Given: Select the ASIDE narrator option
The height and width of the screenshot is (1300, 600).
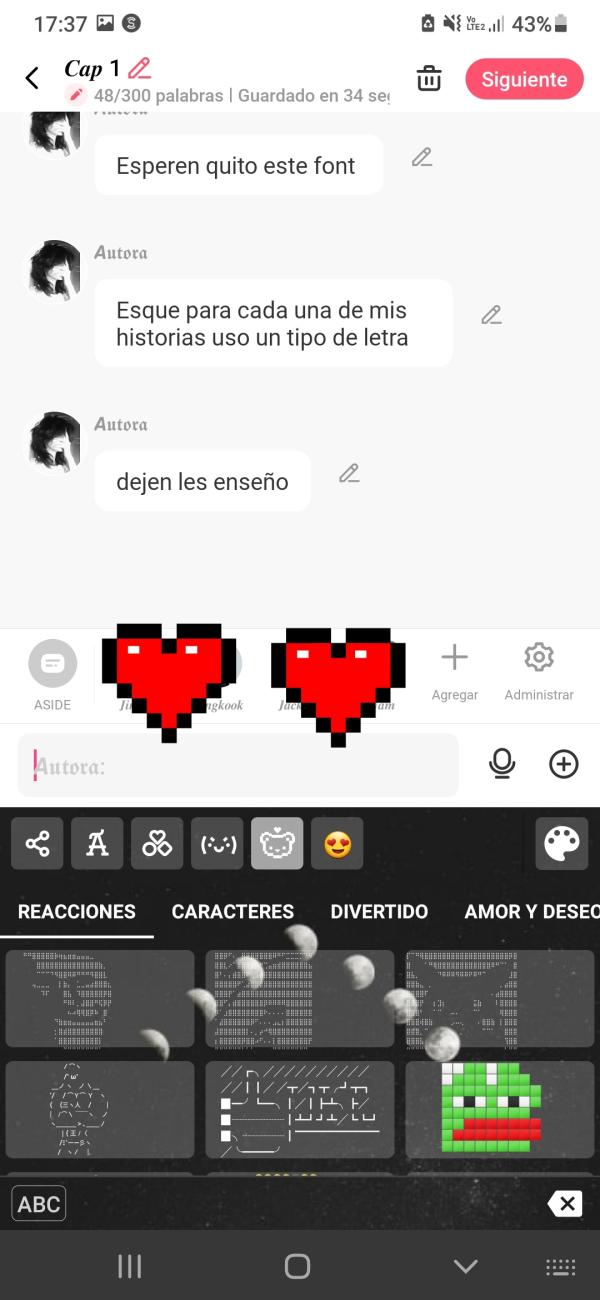Looking at the screenshot, I should coord(52,675).
